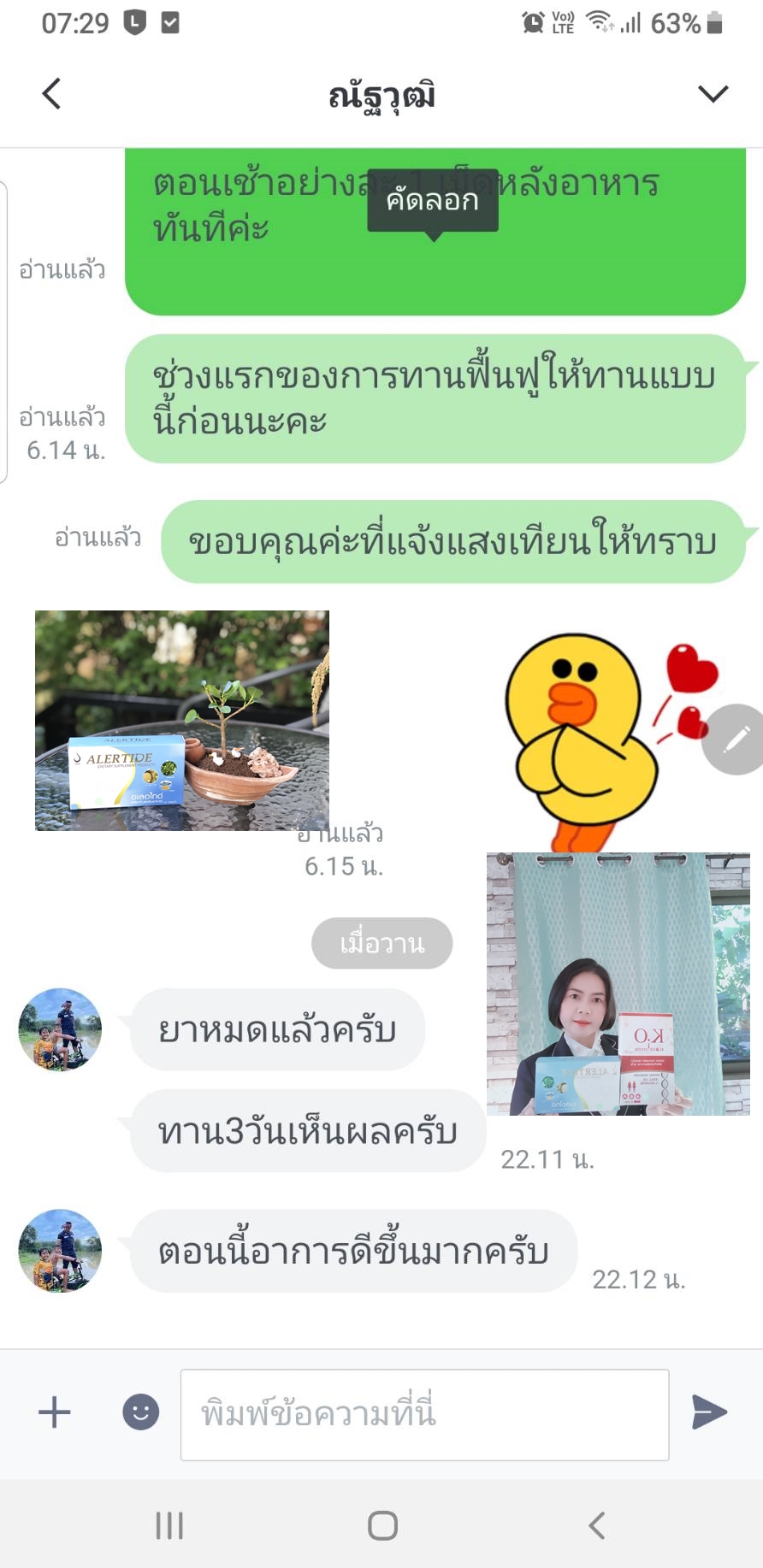Screen dimensions: 763x1568
Task: Open the emoji sticker picker
Action: click(x=141, y=1412)
